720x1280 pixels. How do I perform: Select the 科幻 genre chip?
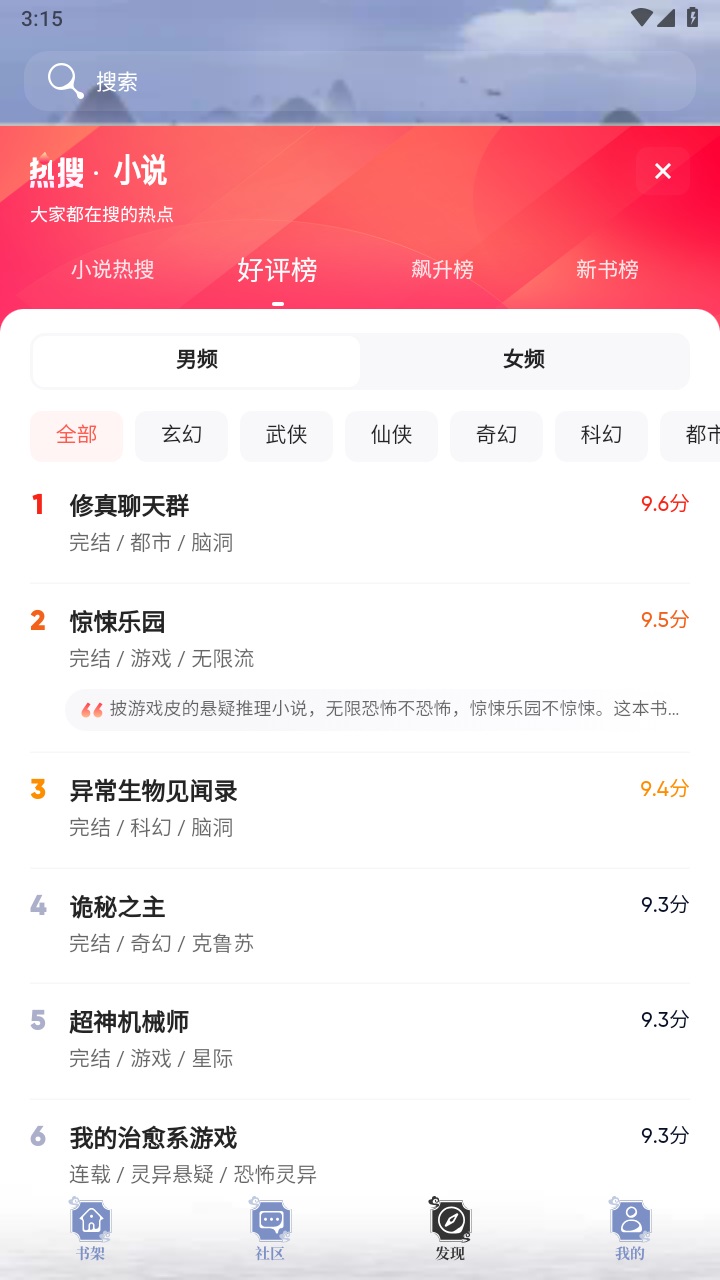coord(601,435)
